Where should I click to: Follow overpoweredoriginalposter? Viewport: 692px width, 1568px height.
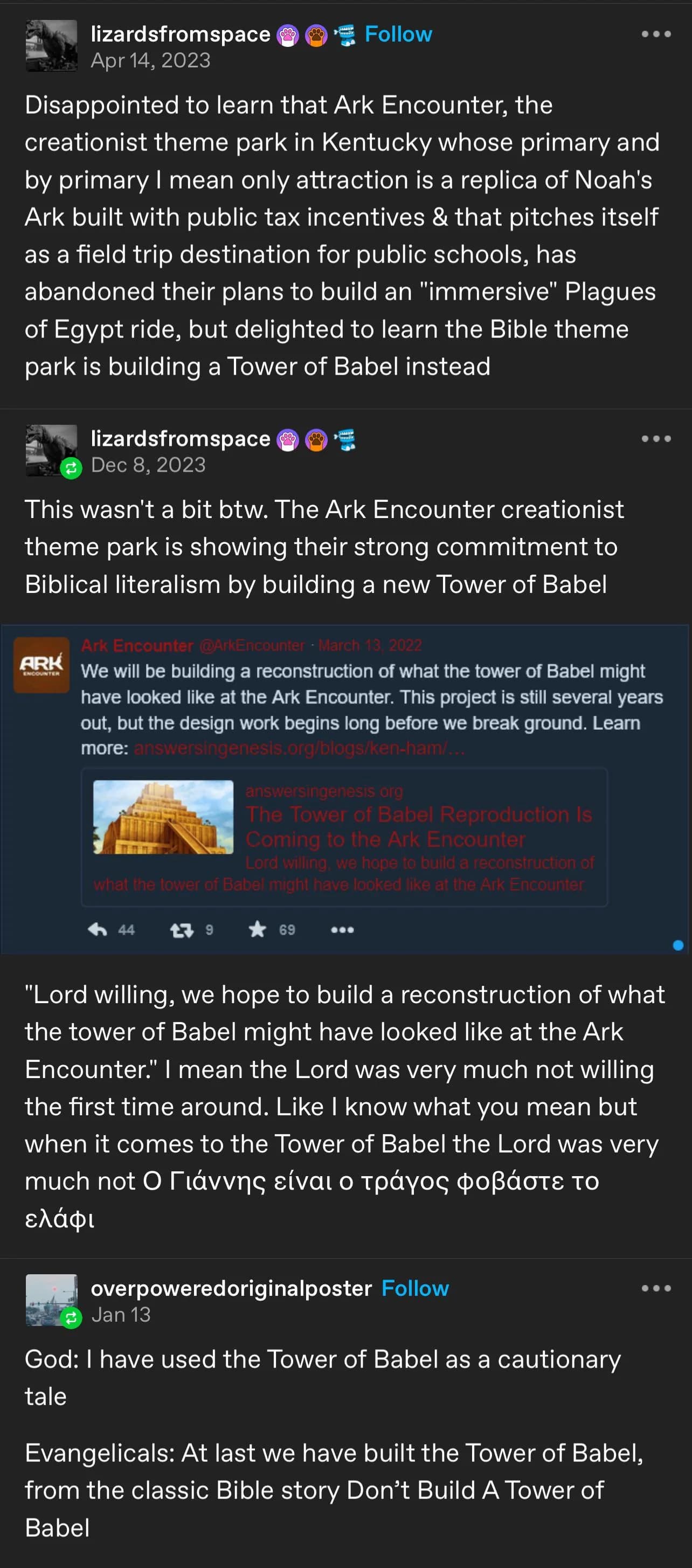[x=415, y=1288]
